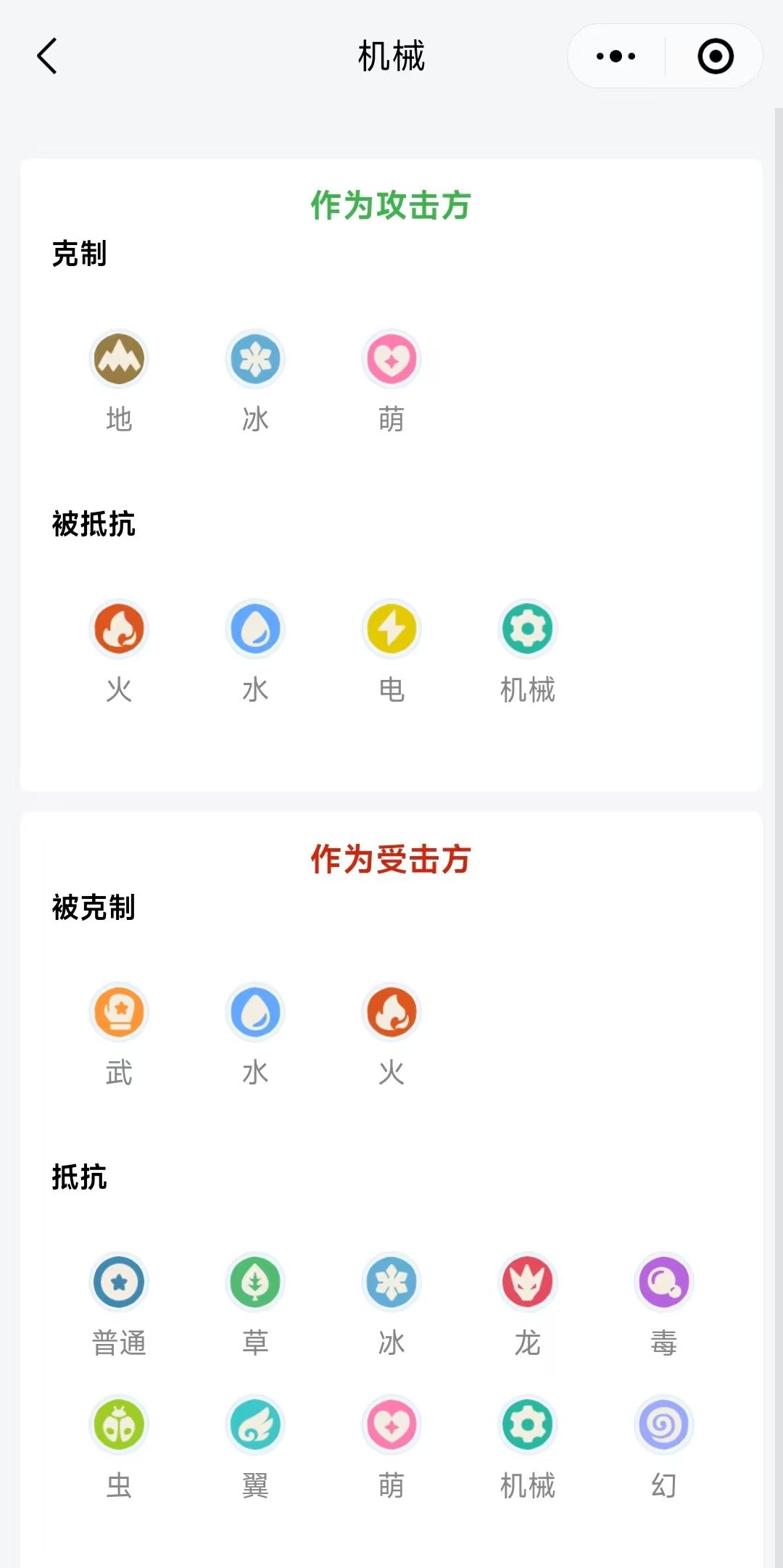Viewport: 783px width, 1568px height.
Task: Tap the 机械 title in the header
Action: point(391,57)
